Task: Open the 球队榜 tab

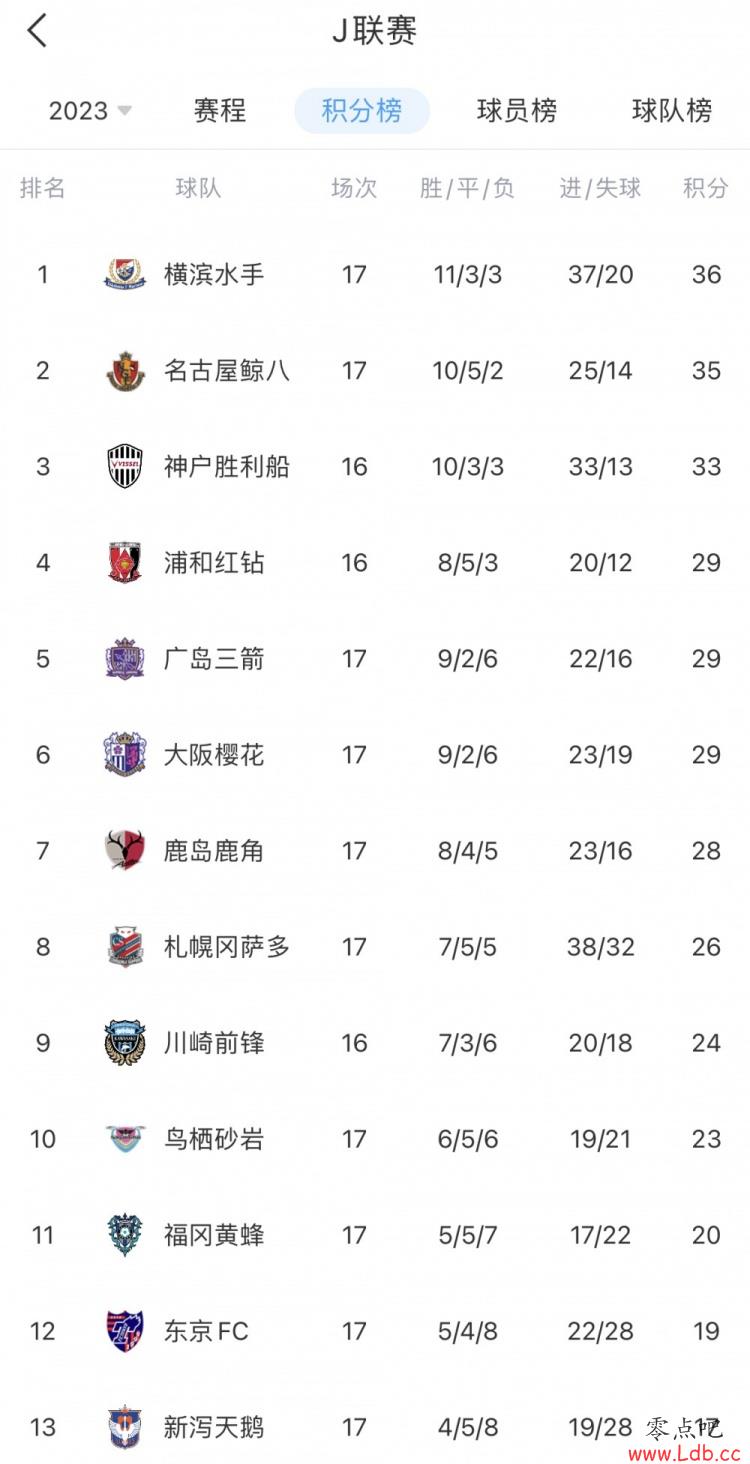Action: pyautogui.click(x=671, y=111)
